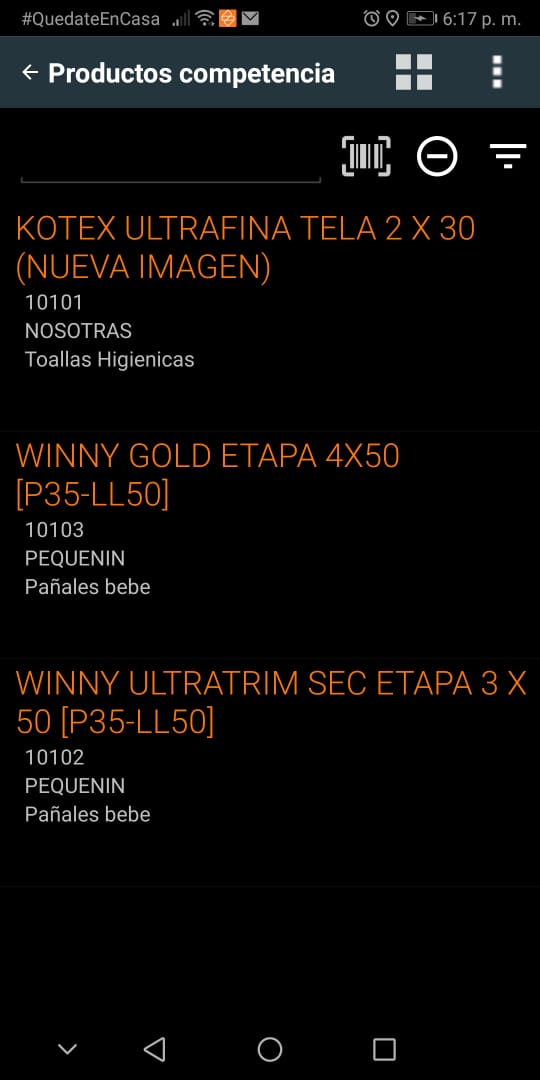Open the recent apps button
The width and height of the screenshot is (540, 1080).
[x=384, y=1049]
